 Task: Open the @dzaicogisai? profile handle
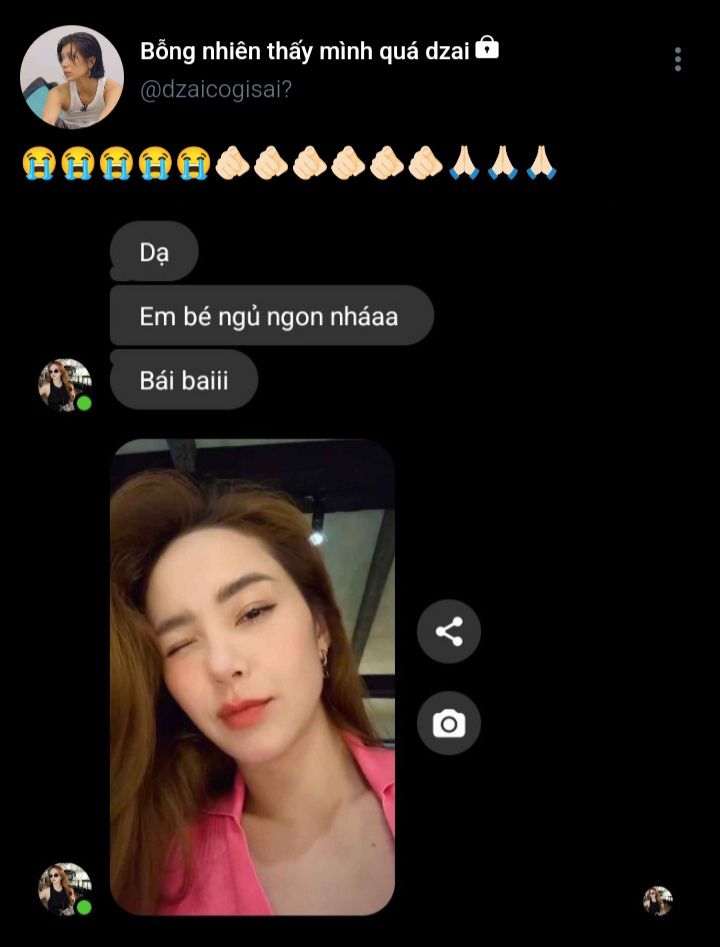coord(216,89)
